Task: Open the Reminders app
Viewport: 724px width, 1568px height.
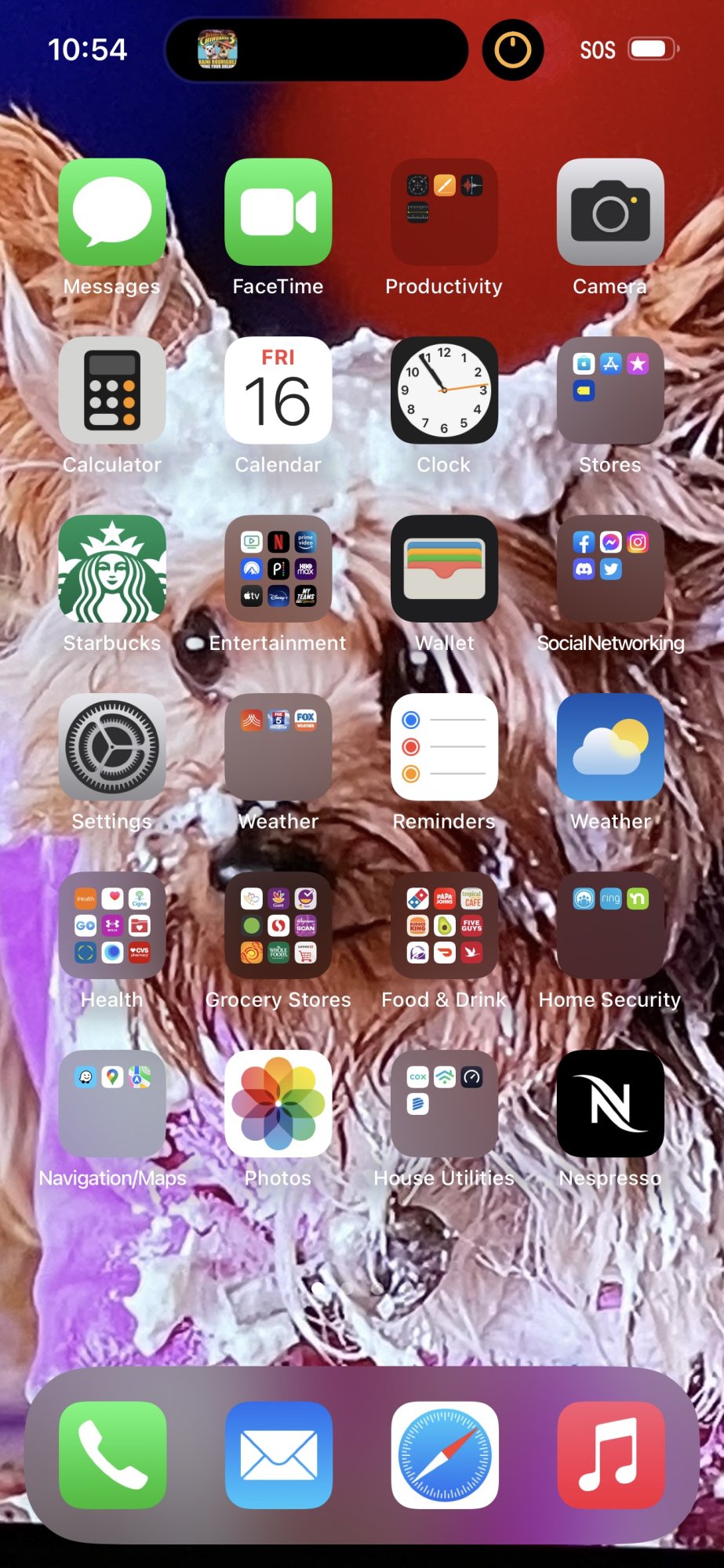Action: 444,747
